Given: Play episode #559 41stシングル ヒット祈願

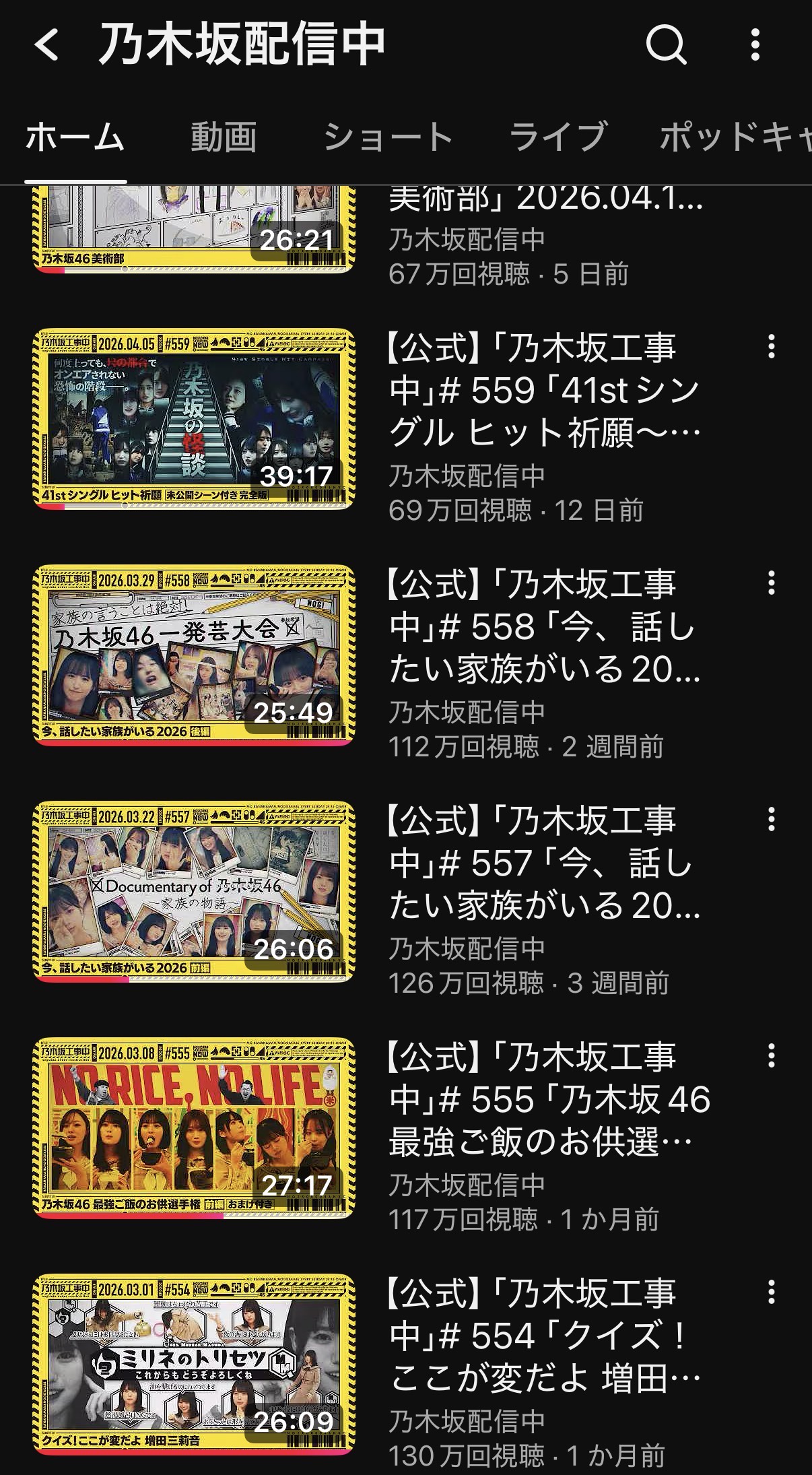Looking at the screenshot, I should tap(194, 419).
